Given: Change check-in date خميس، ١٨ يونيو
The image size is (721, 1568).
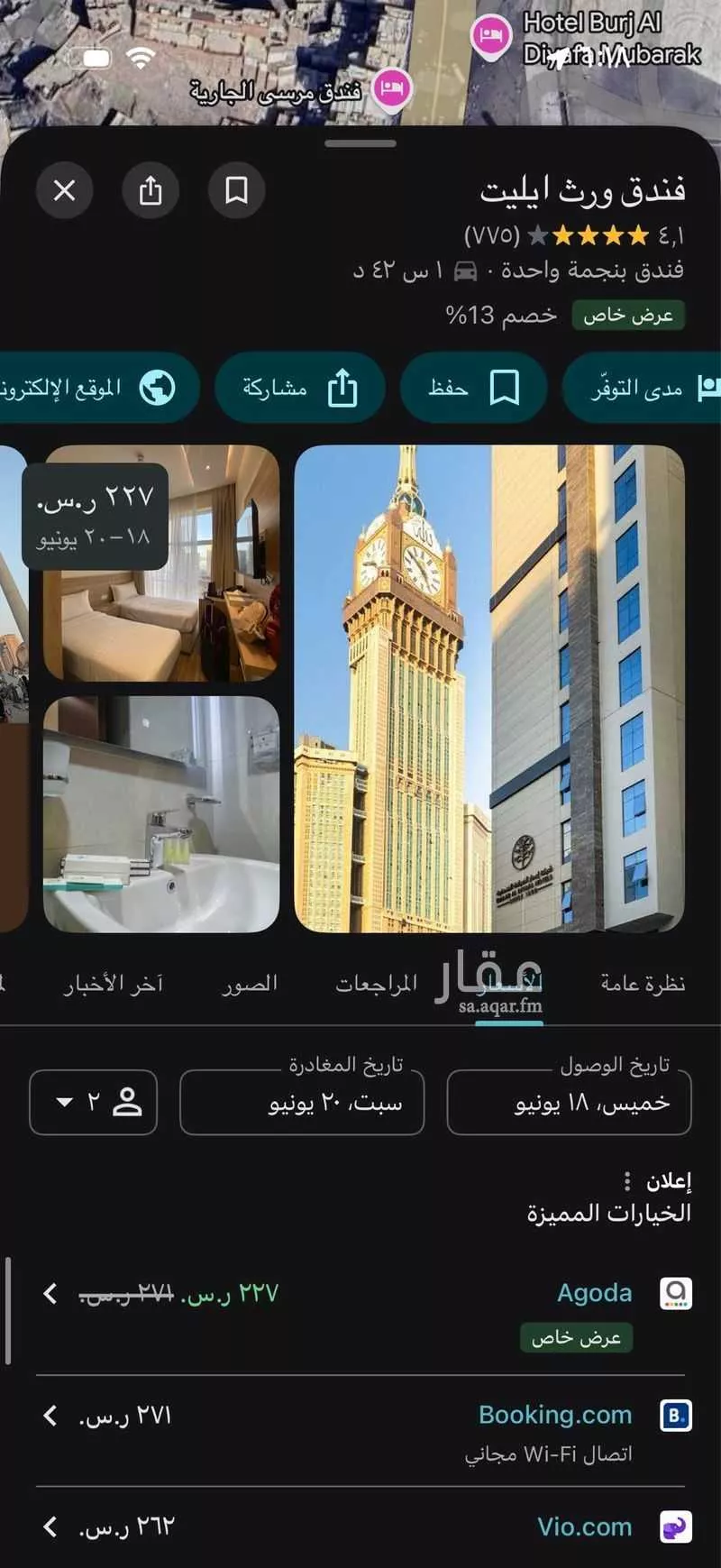Looking at the screenshot, I should 569,1102.
